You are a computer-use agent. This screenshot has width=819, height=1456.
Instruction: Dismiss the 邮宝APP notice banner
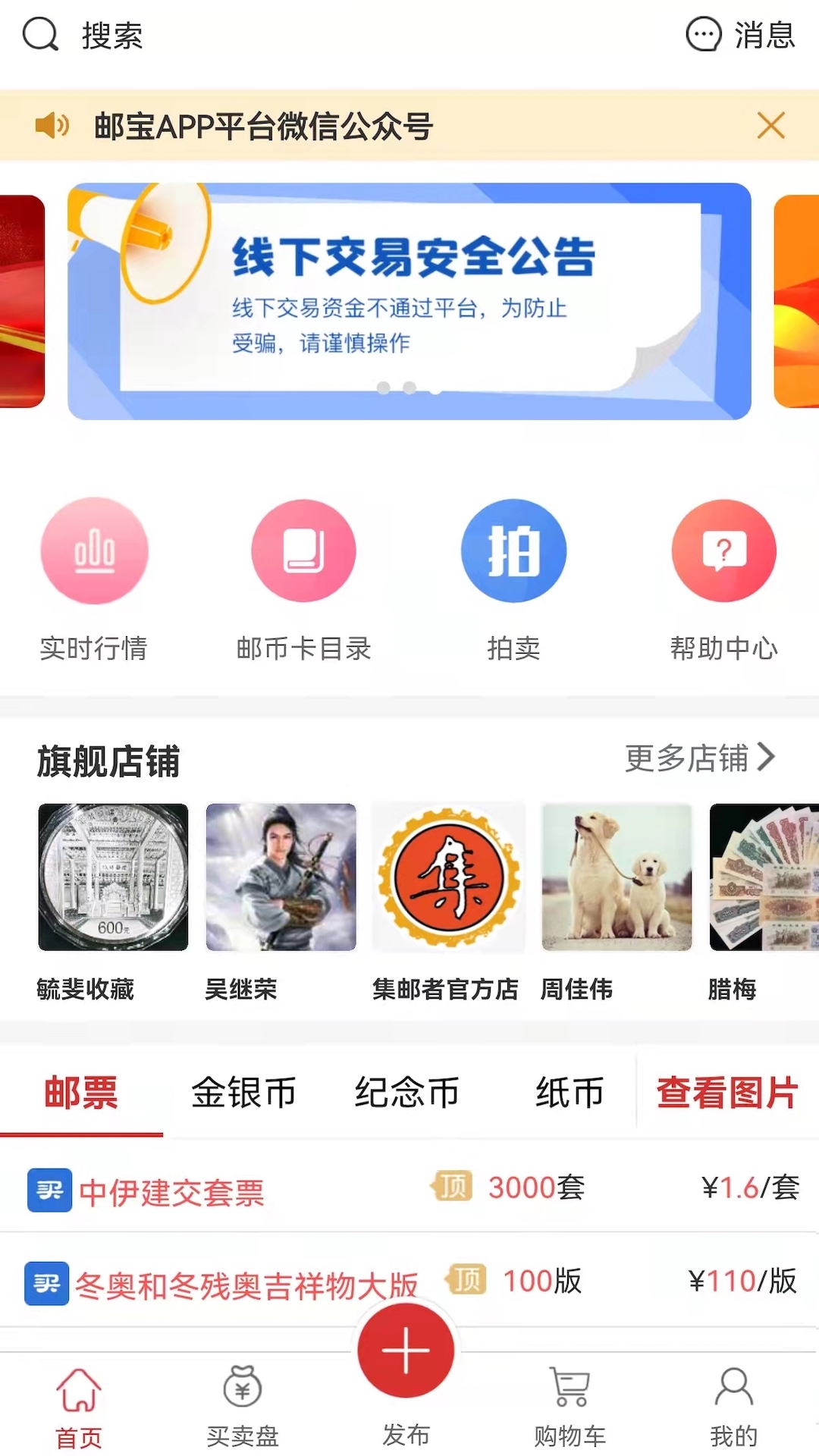coord(770,126)
